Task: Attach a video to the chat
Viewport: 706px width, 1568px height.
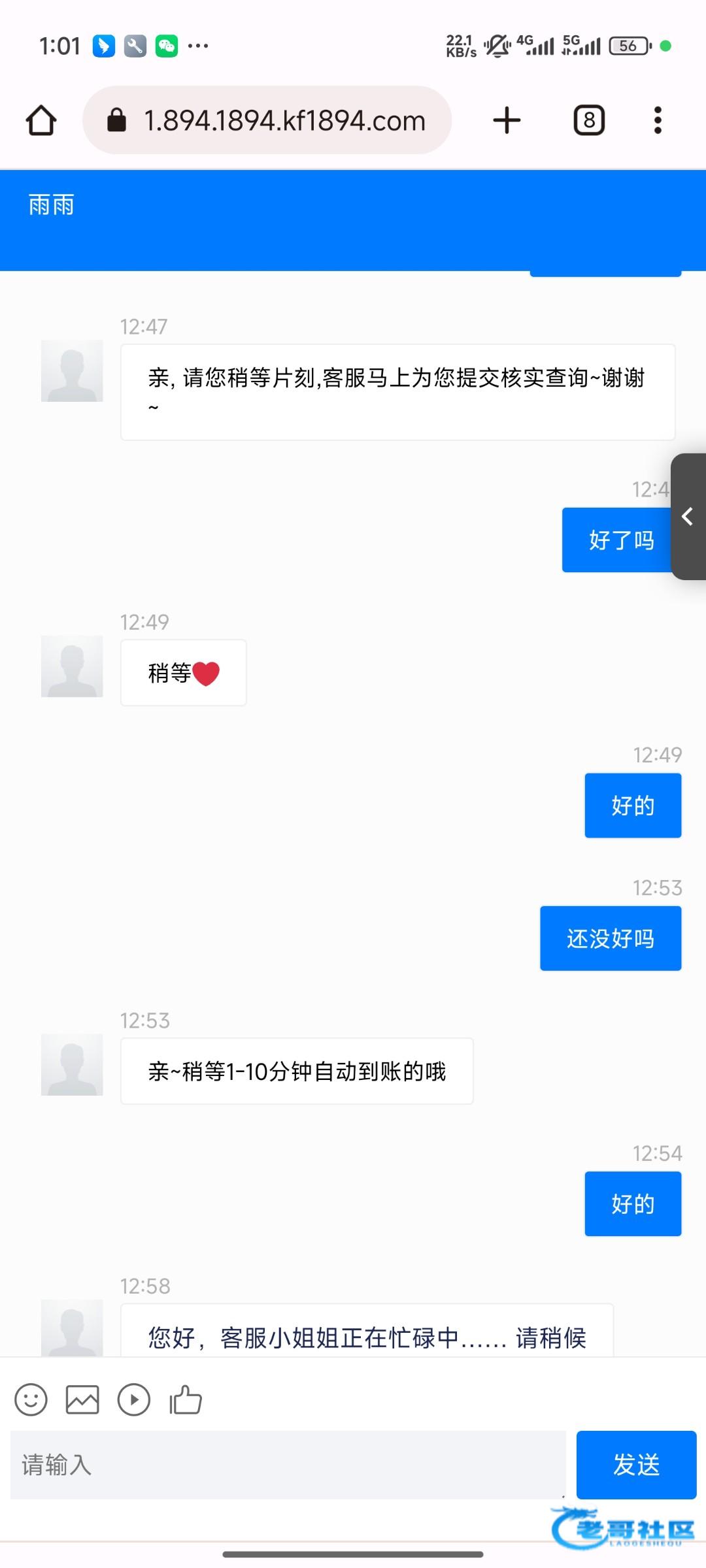Action: 134,1400
